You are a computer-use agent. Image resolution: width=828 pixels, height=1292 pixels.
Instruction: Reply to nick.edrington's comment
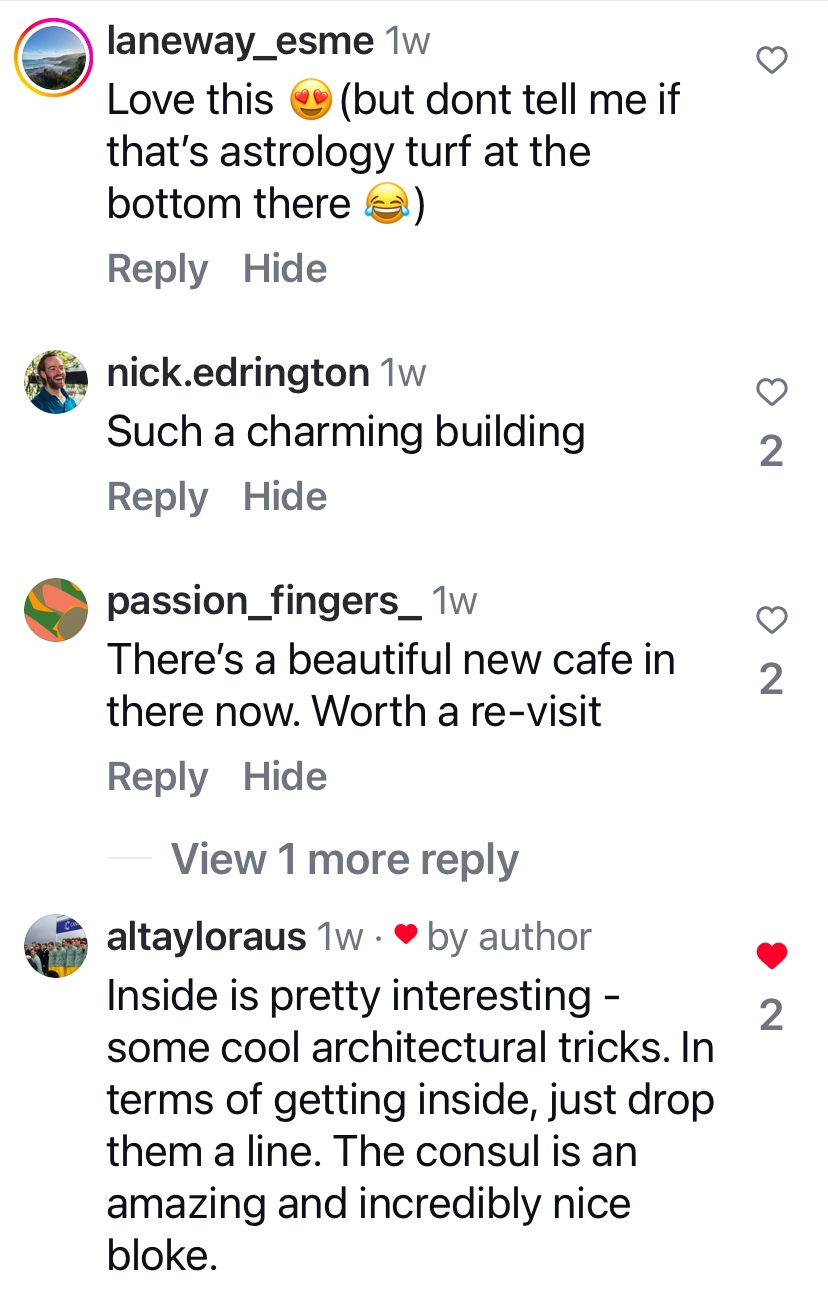(157, 497)
